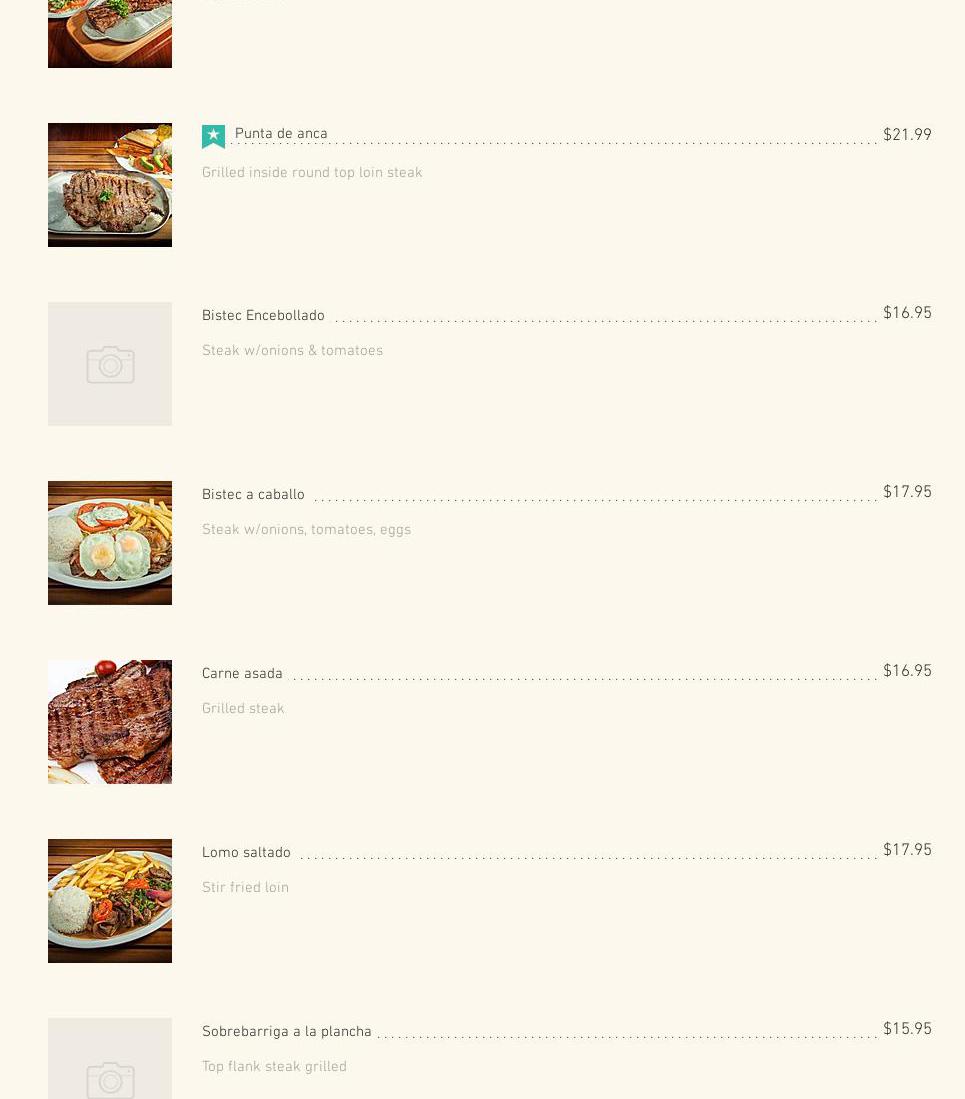Select Sobrebarriga a la plancha

pyautogui.click(x=286, y=1032)
